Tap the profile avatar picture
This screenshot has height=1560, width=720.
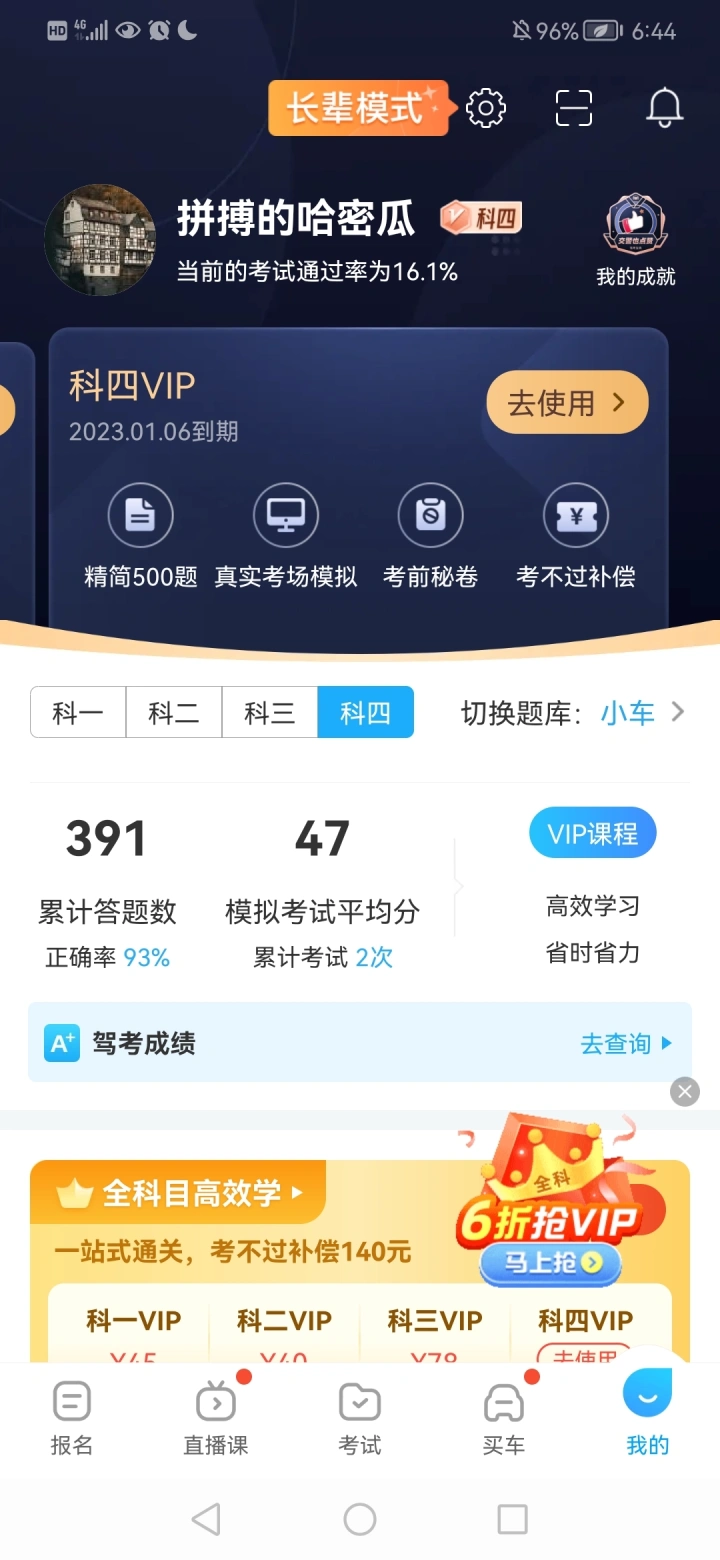click(100, 240)
